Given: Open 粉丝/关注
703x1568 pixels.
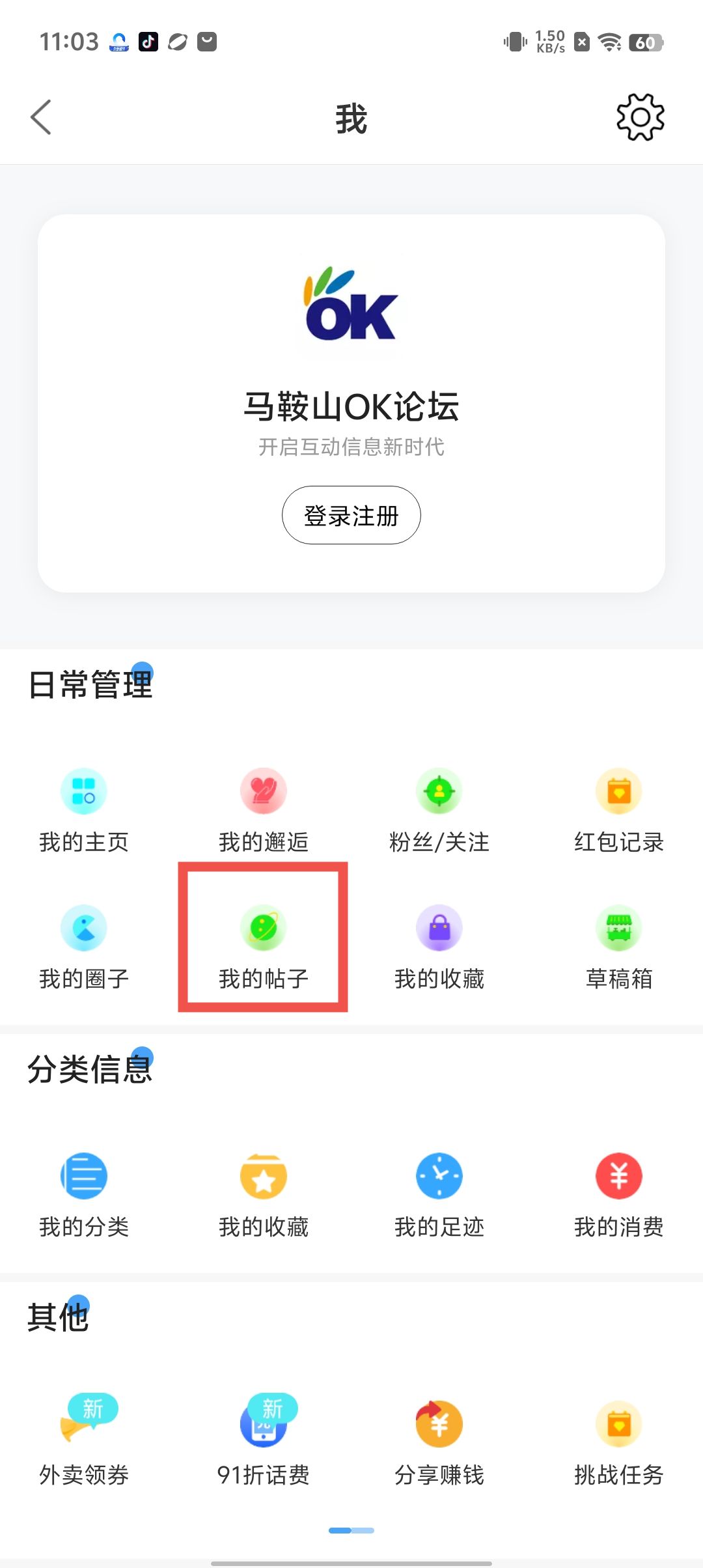Looking at the screenshot, I should 439,810.
